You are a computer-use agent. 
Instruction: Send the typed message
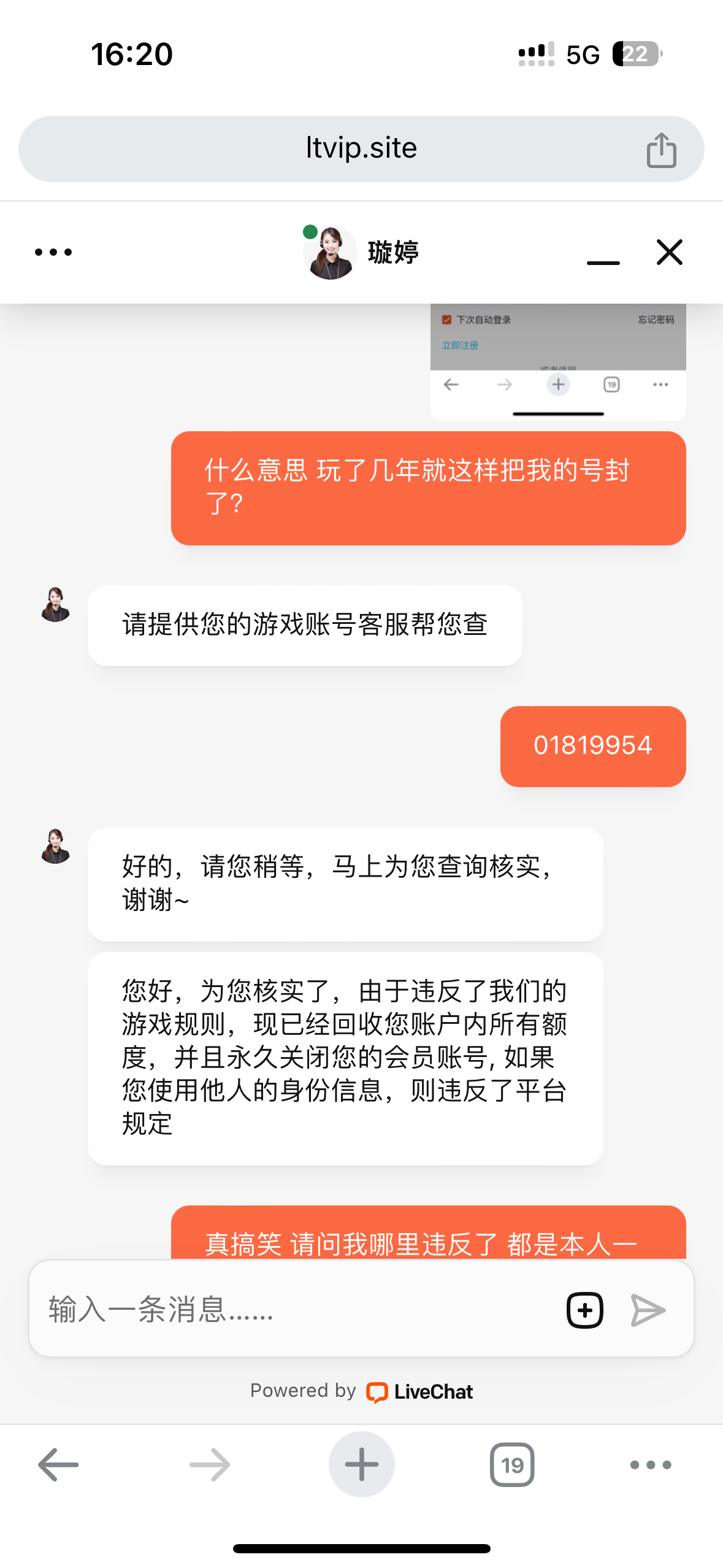click(x=648, y=1310)
